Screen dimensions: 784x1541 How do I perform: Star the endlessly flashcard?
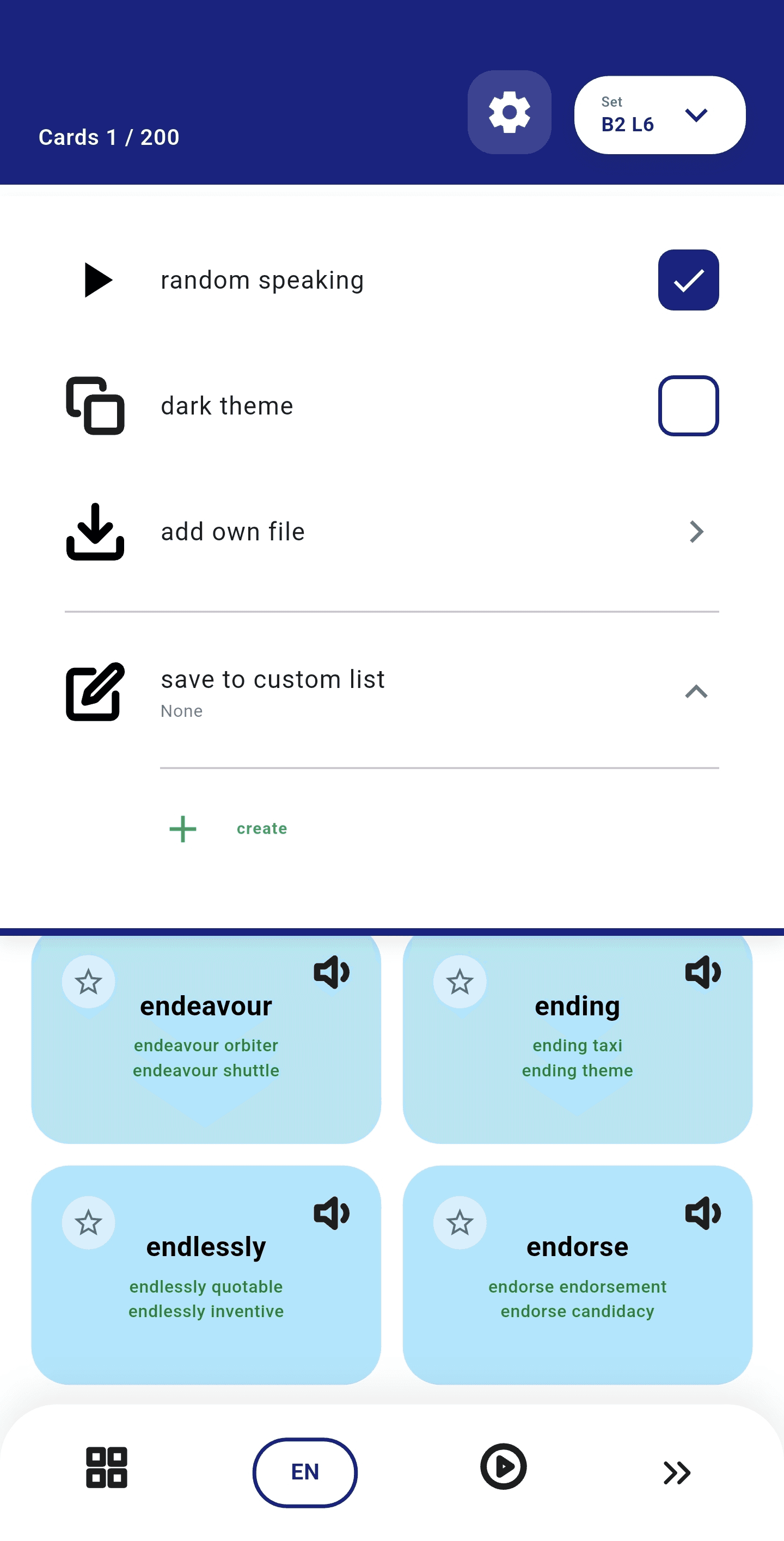(x=89, y=1222)
